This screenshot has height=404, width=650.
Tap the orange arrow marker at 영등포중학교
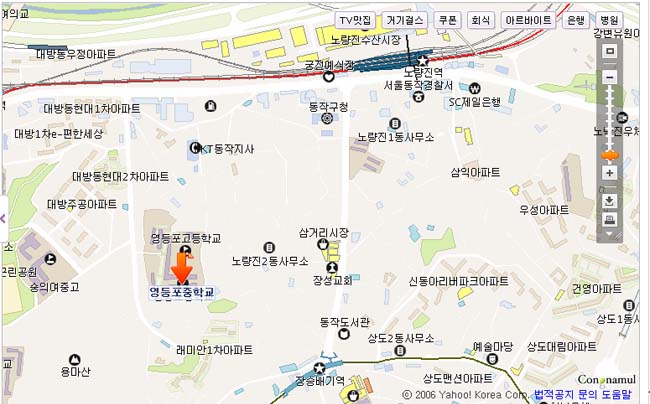tap(183, 270)
